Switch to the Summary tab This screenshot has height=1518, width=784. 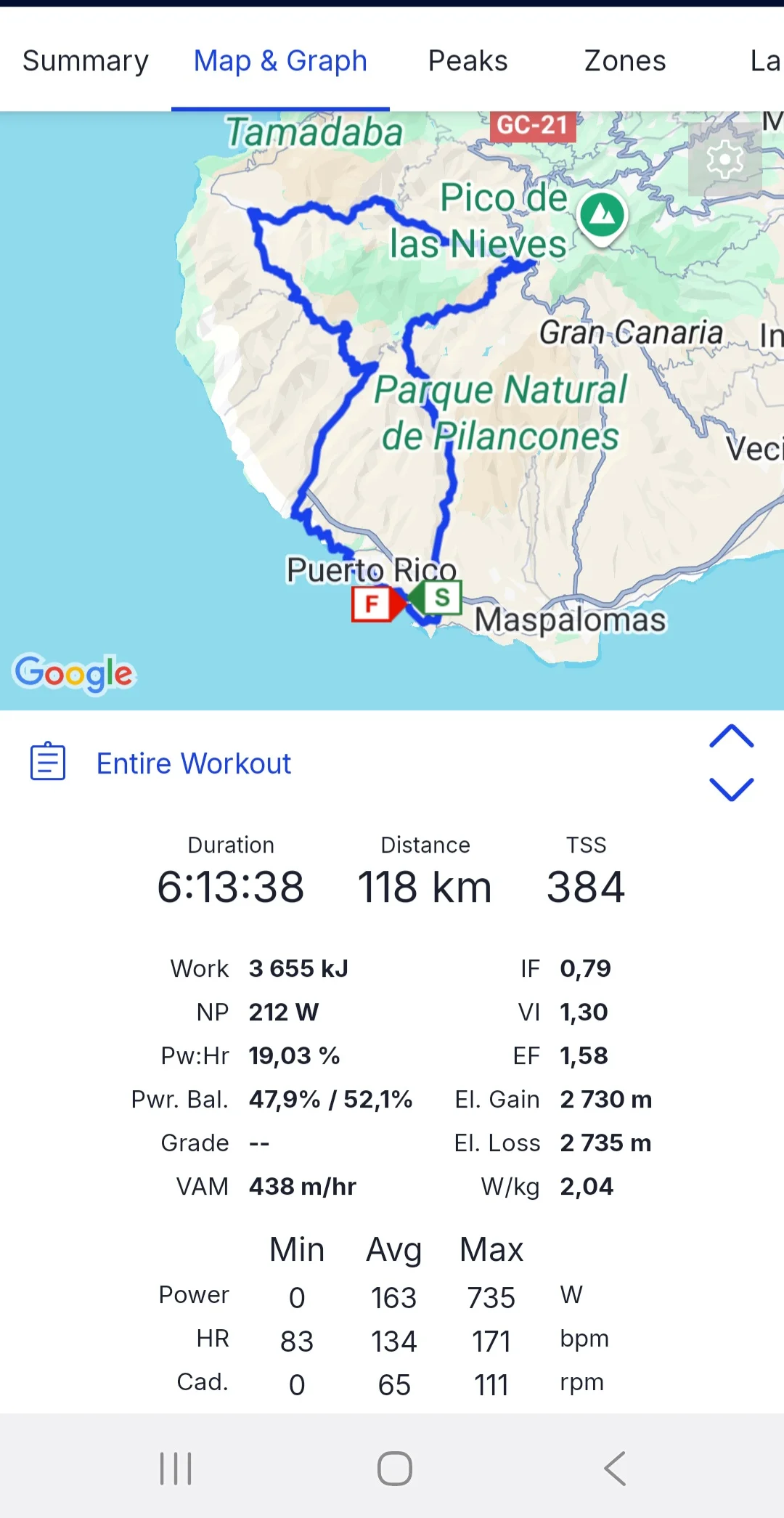[86, 61]
